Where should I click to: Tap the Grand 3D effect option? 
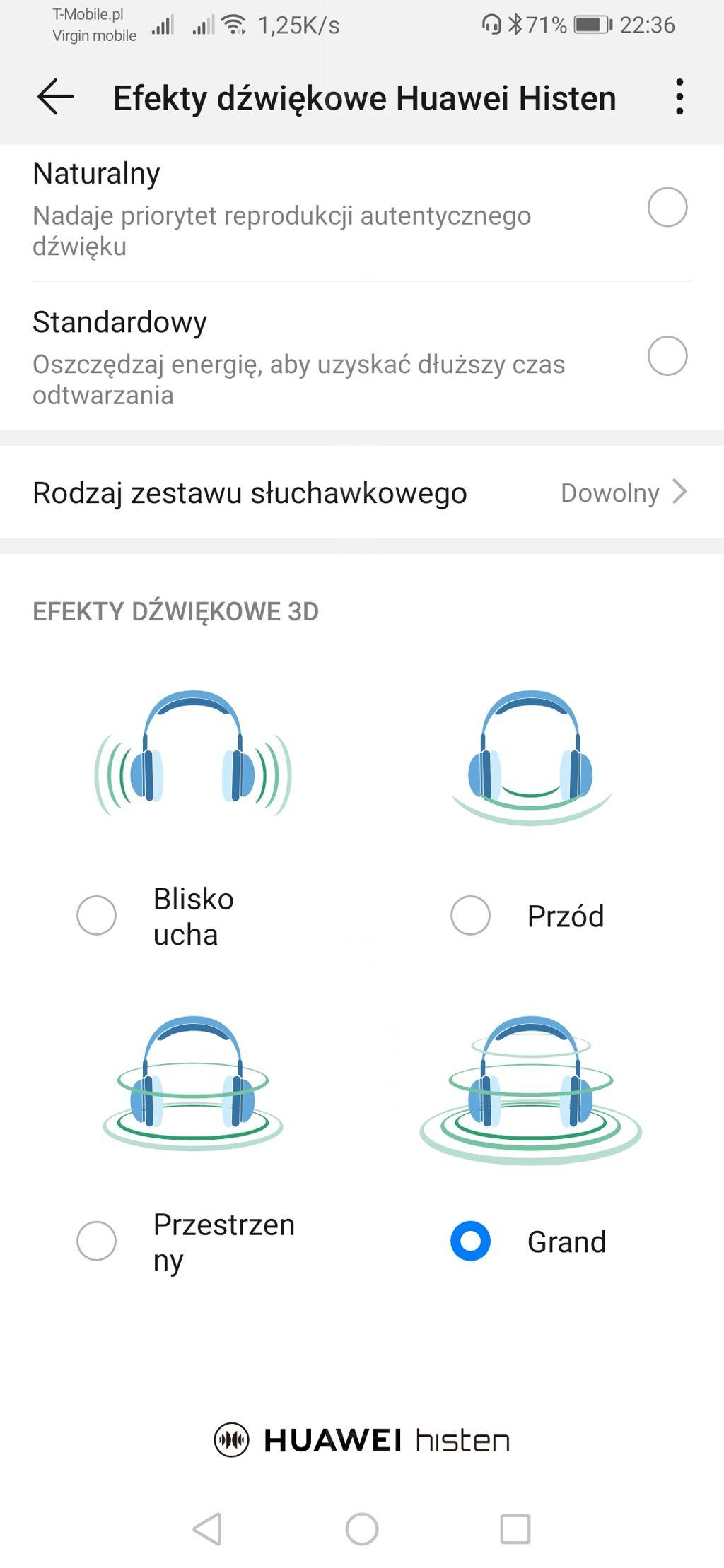click(x=471, y=1242)
